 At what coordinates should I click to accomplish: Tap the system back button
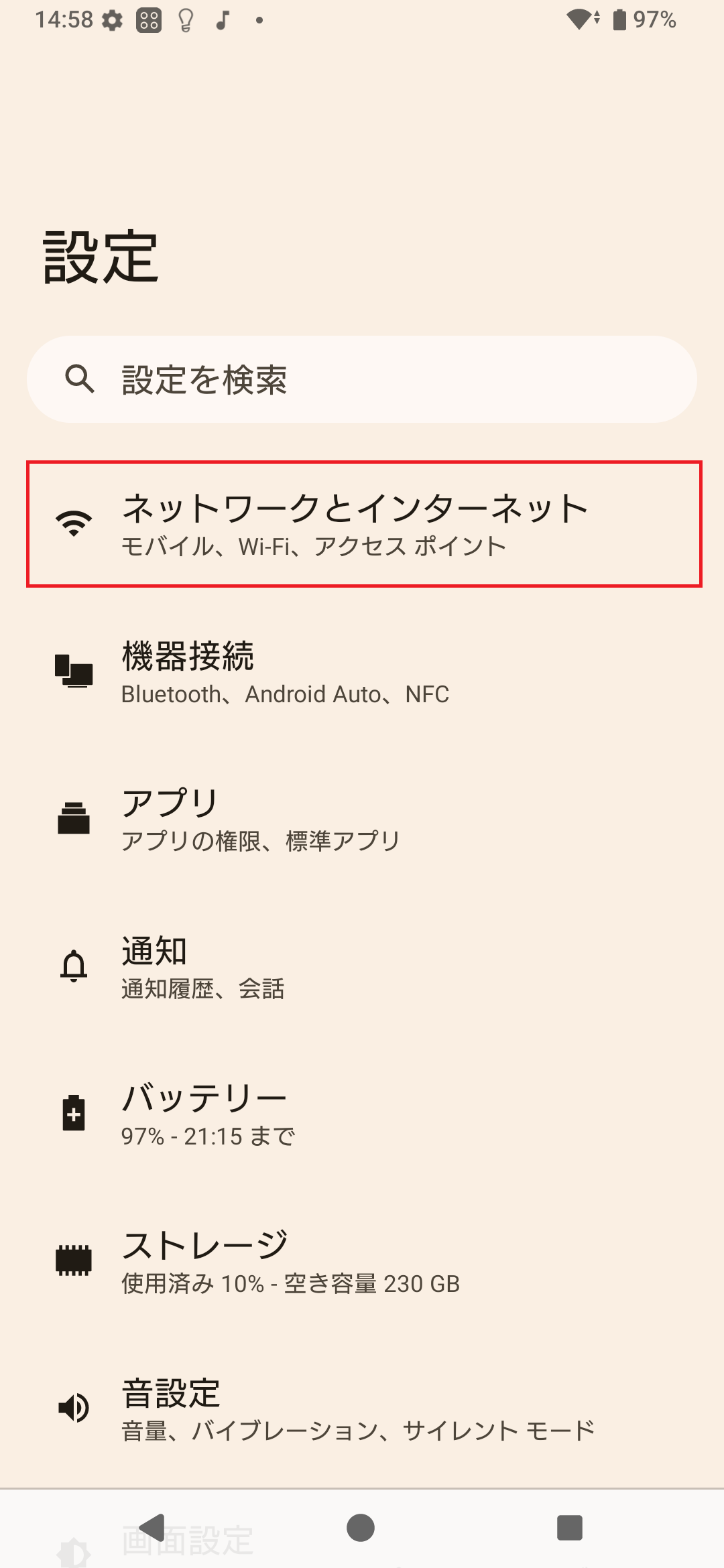152,1528
